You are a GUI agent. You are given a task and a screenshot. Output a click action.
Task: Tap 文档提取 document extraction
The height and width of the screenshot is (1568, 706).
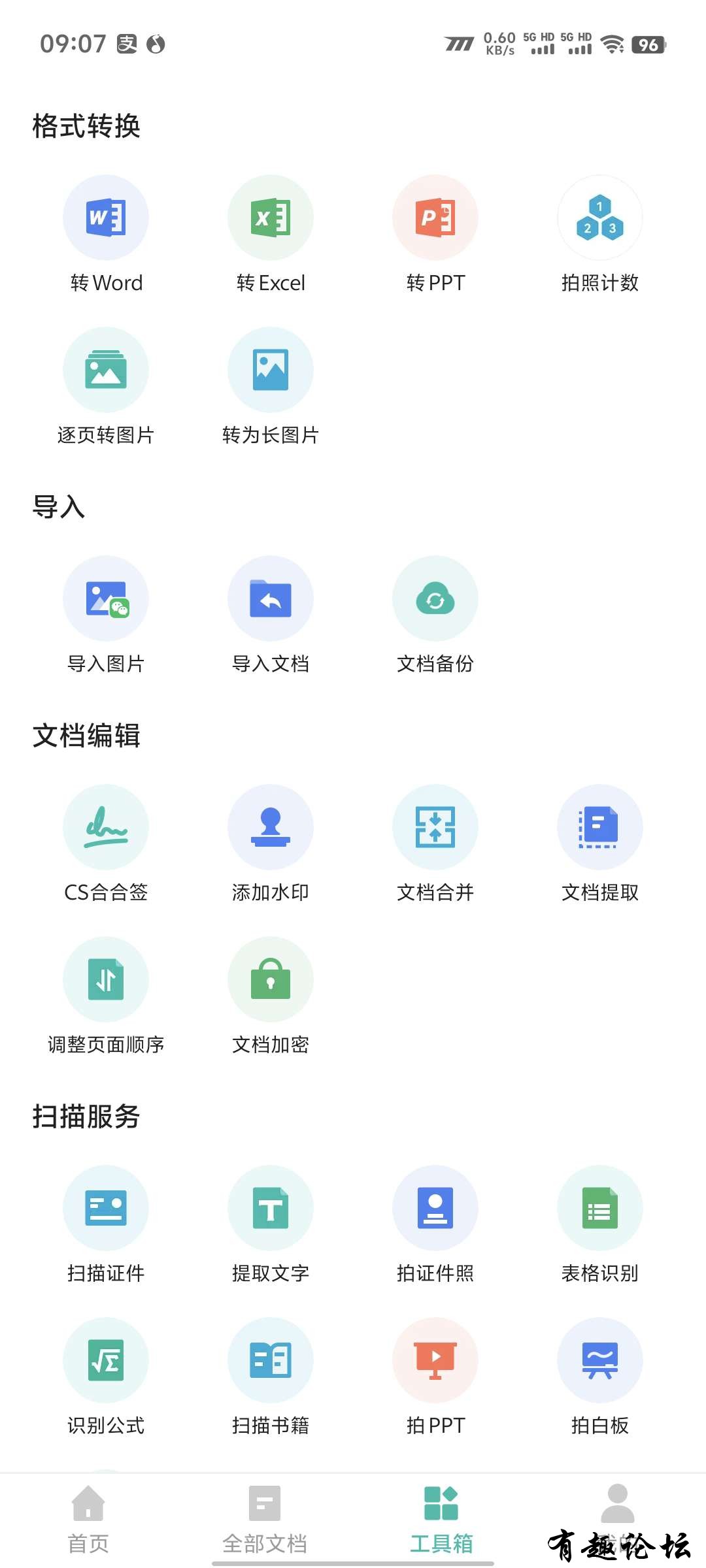[x=600, y=828]
